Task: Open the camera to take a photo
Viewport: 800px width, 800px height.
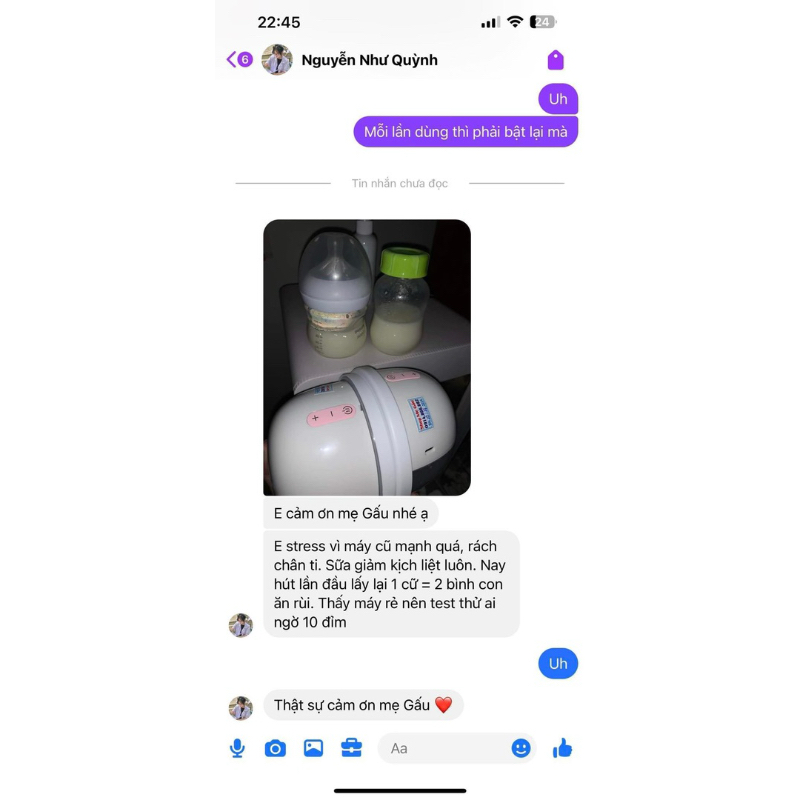Action: [x=275, y=748]
